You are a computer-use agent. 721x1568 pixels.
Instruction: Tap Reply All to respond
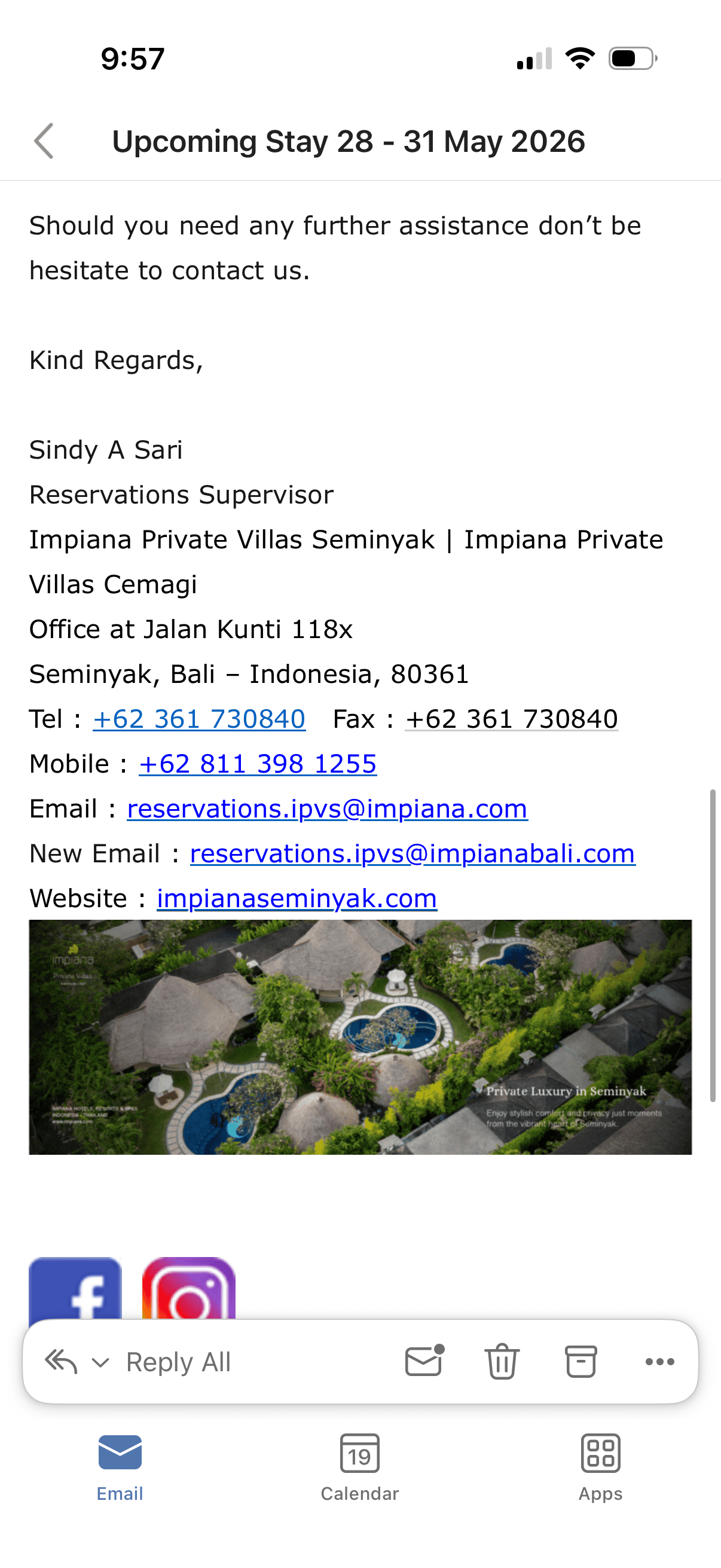point(178,1362)
